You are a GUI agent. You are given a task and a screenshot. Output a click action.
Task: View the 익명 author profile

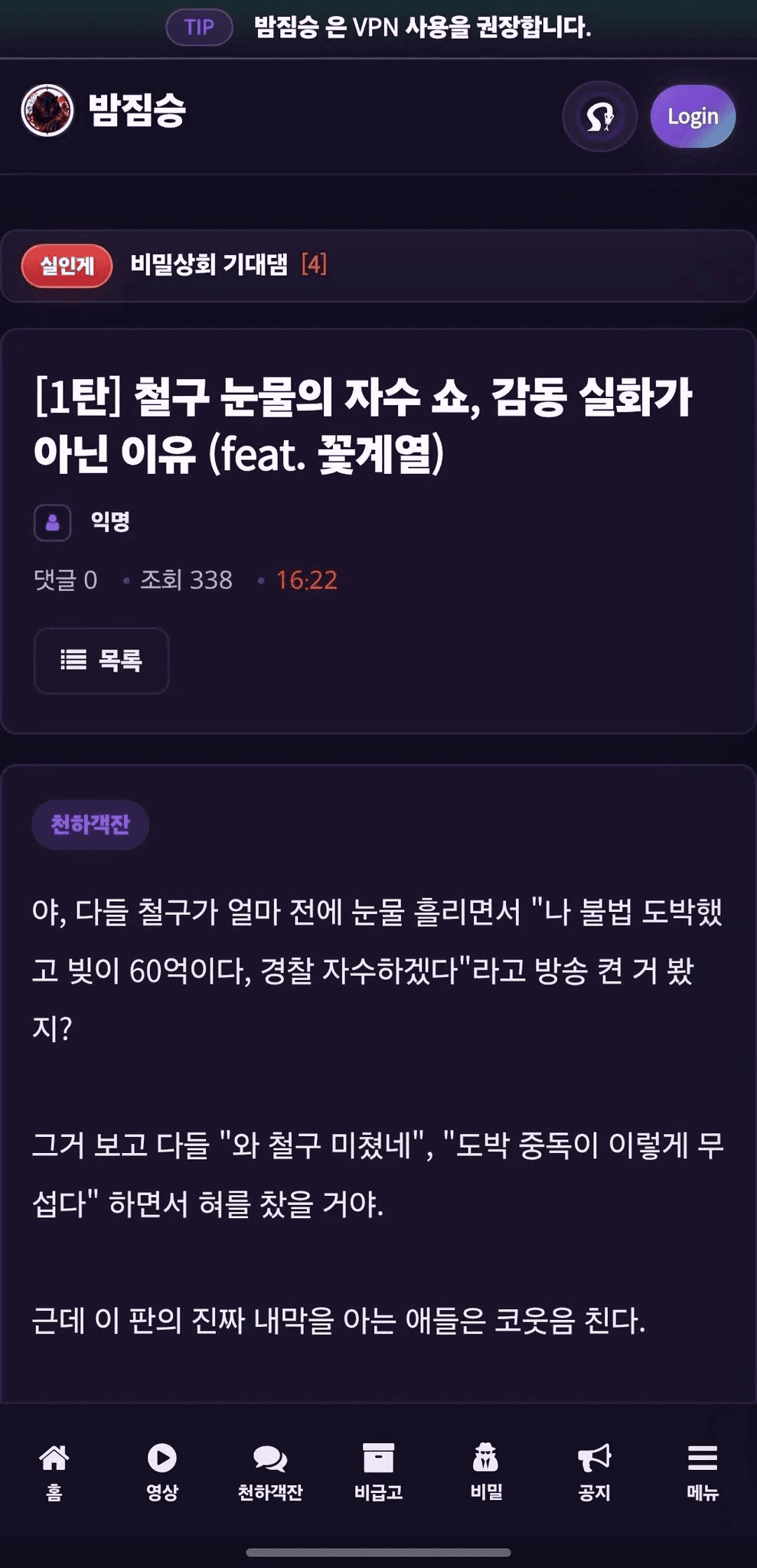[x=83, y=522]
